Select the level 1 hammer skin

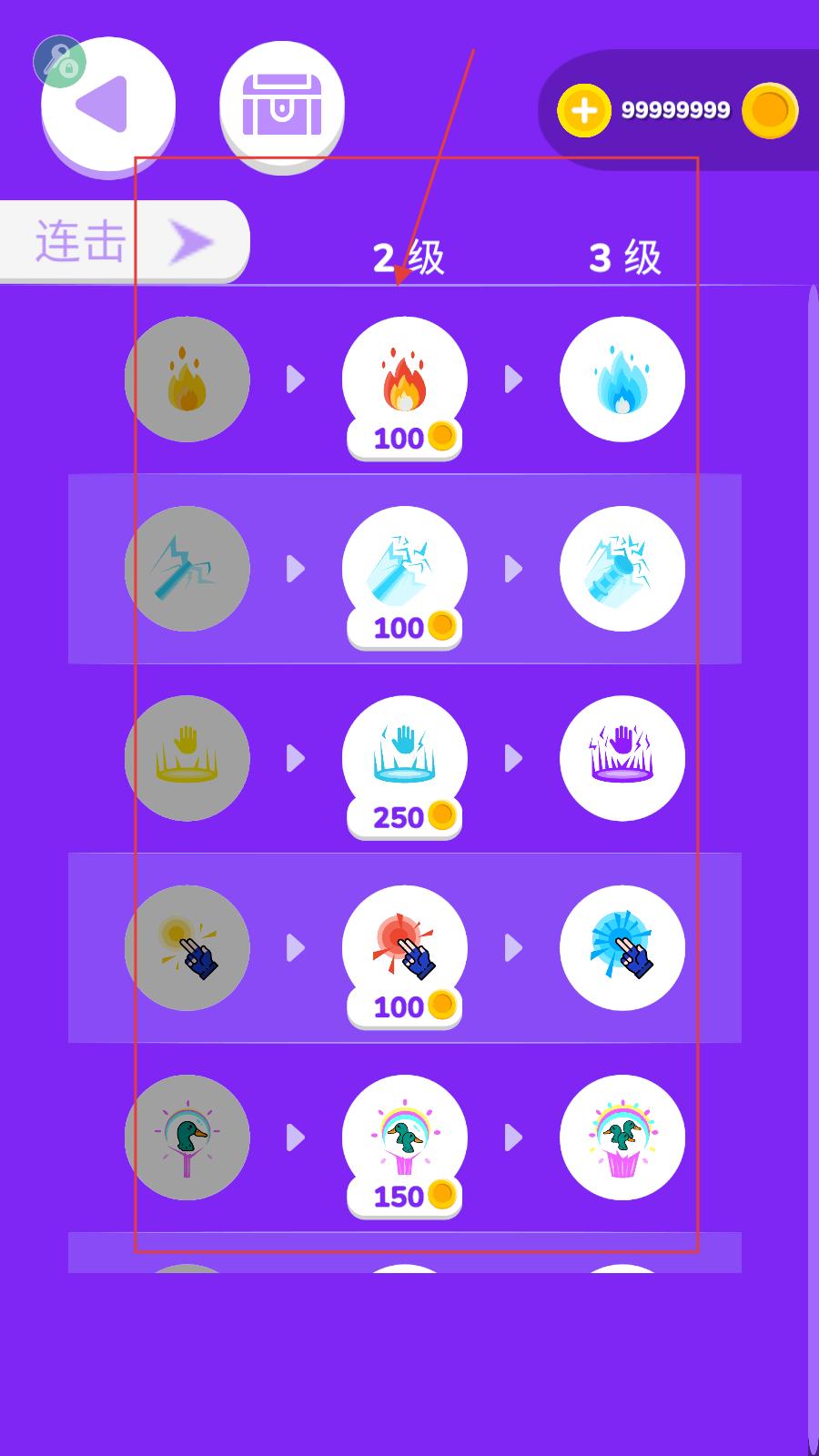pos(187,569)
